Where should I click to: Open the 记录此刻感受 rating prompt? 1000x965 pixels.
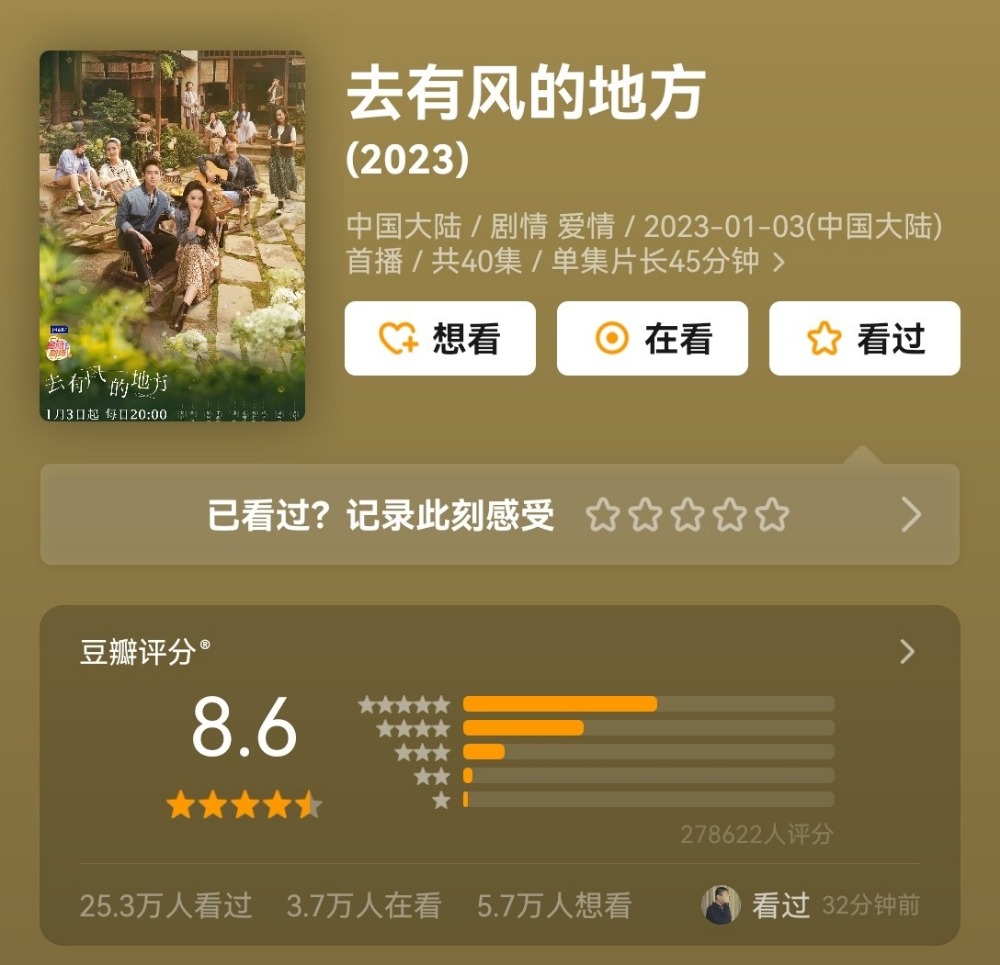click(910, 515)
